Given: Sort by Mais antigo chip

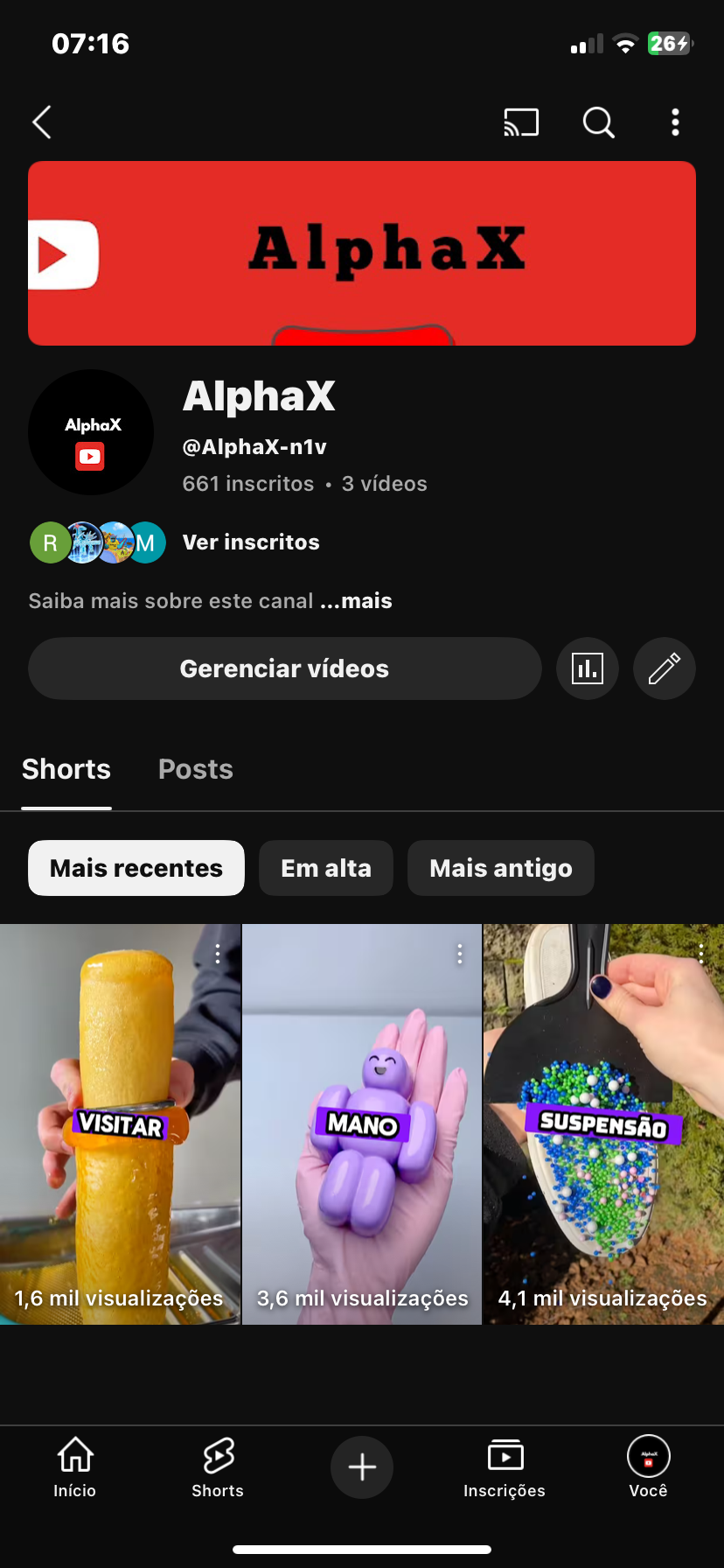Looking at the screenshot, I should [x=501, y=868].
